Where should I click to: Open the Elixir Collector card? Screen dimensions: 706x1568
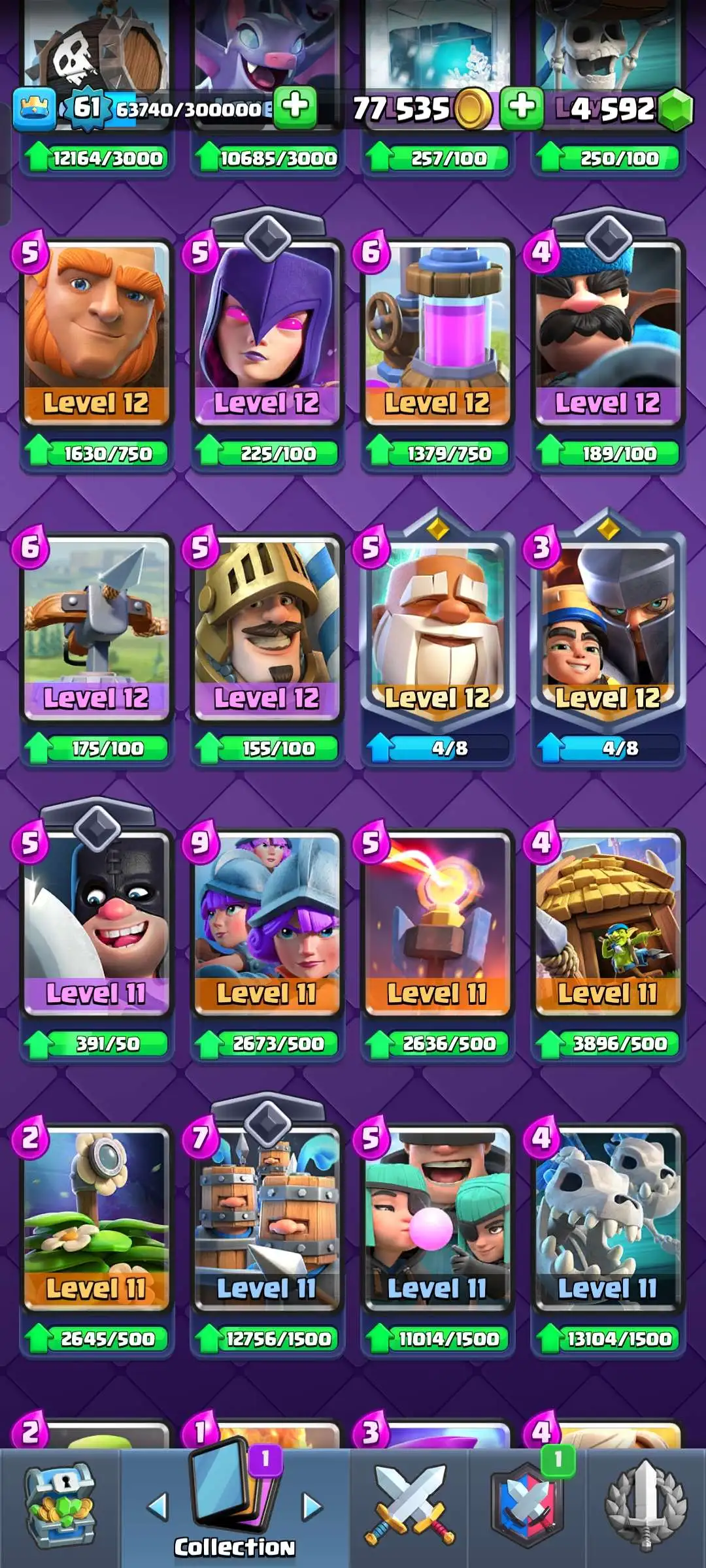437,333
